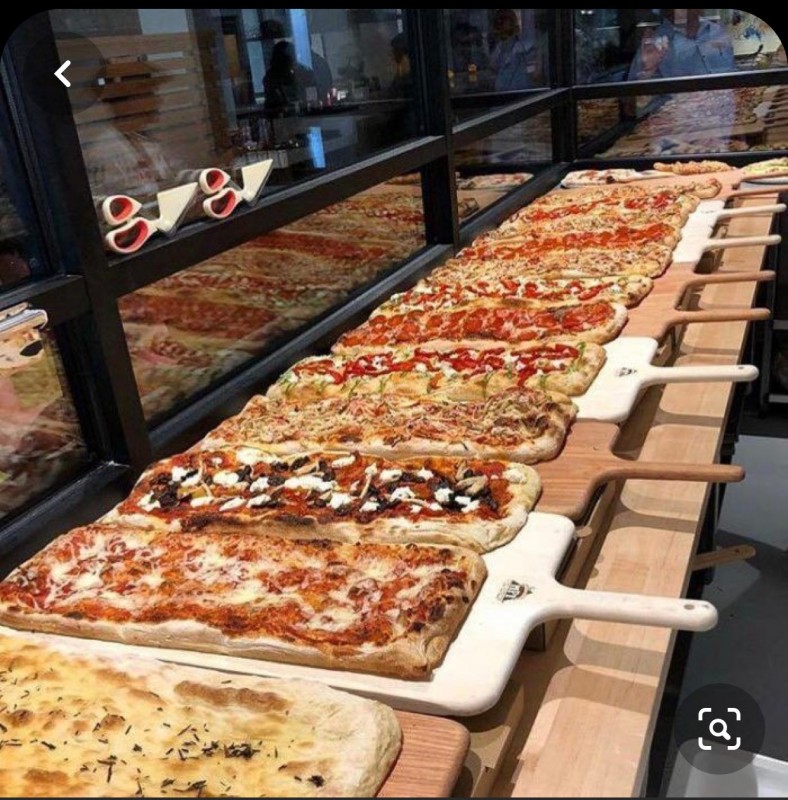Go back using the top-left arrow
Viewport: 788px width, 800px height.
tap(63, 73)
